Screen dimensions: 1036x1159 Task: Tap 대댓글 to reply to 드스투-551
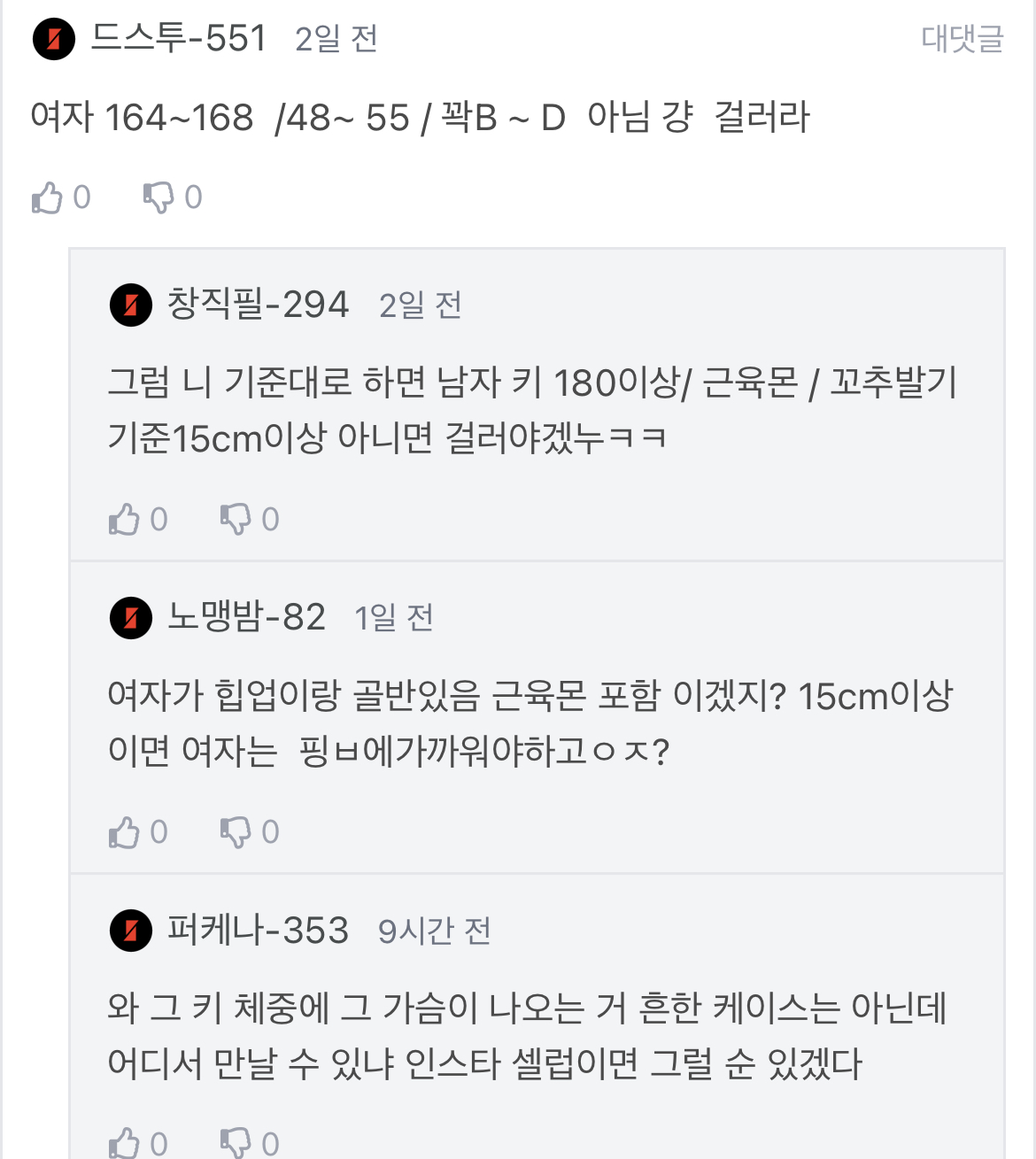(962, 39)
